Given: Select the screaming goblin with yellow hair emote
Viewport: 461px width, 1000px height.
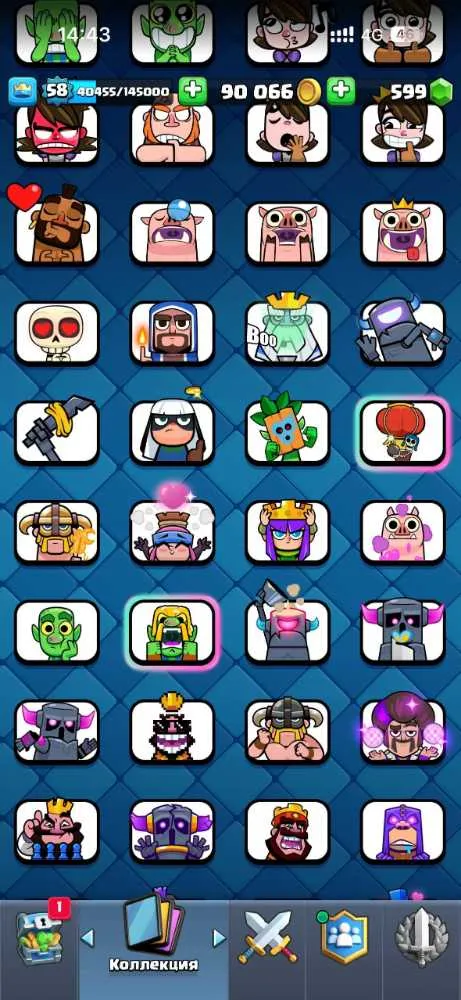Looking at the screenshot, I should pos(172,631).
